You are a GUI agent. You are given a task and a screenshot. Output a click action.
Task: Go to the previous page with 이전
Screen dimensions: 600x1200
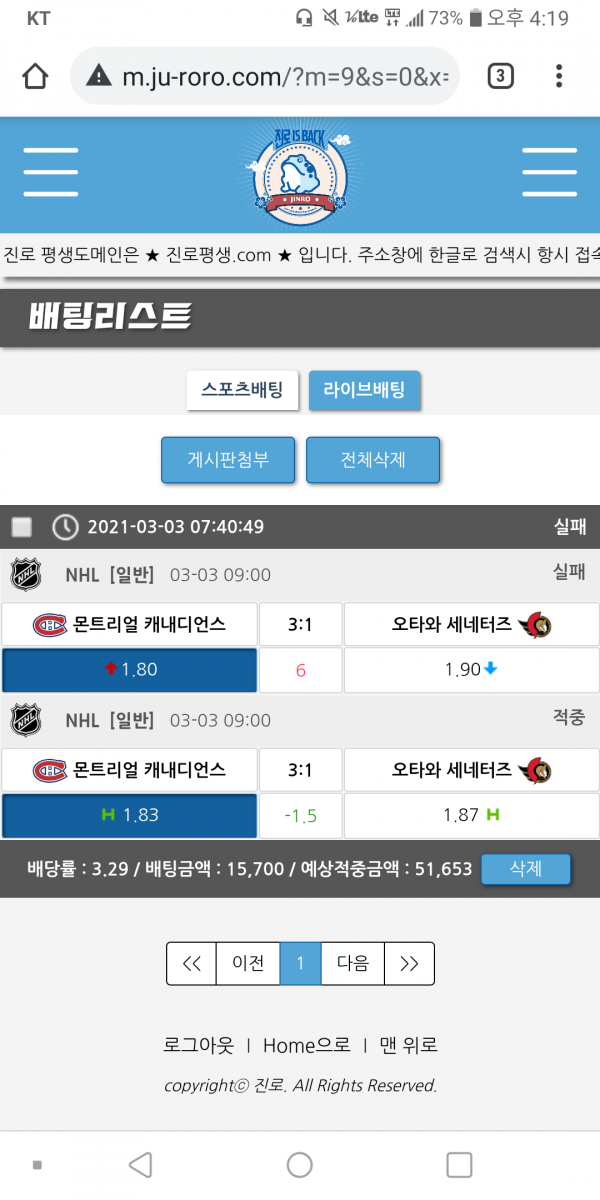248,964
